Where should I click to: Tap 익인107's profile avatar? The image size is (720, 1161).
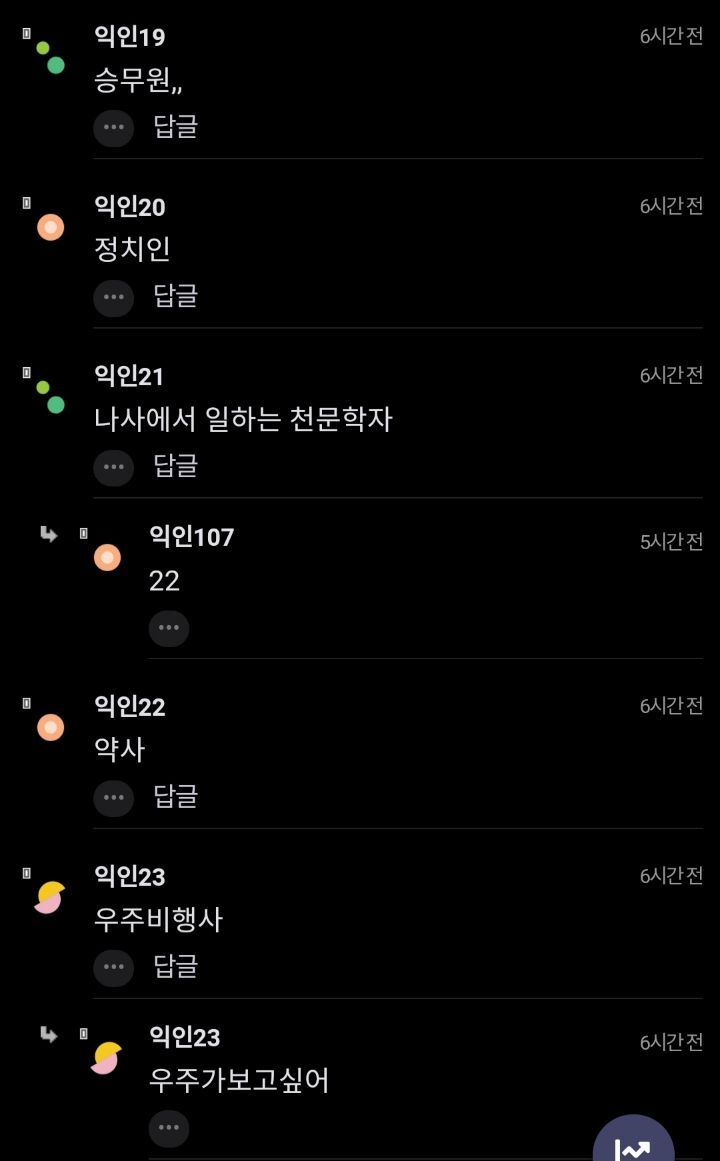[x=107, y=557]
